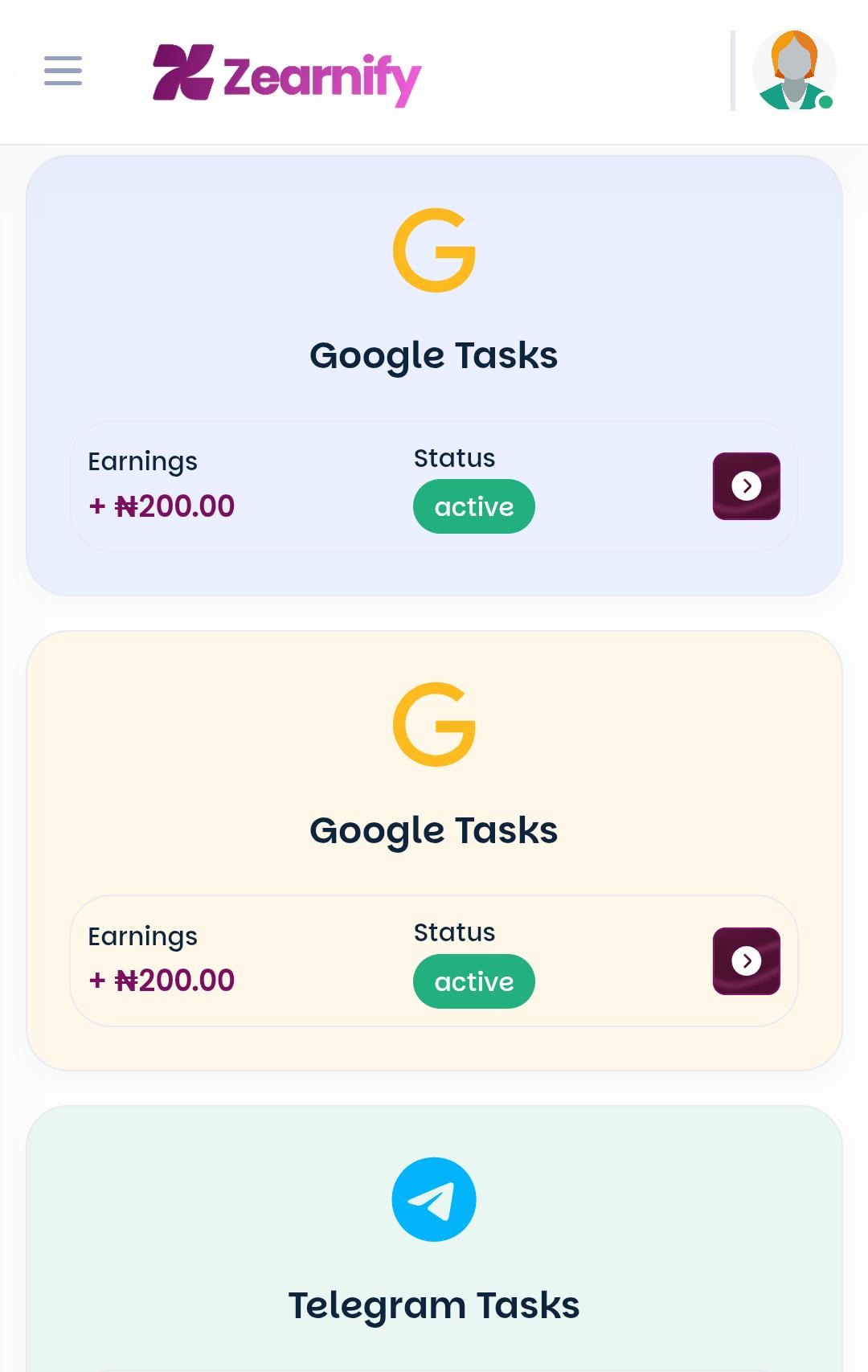Click the Google G icon on first card
868x1372 pixels.
coord(433,251)
